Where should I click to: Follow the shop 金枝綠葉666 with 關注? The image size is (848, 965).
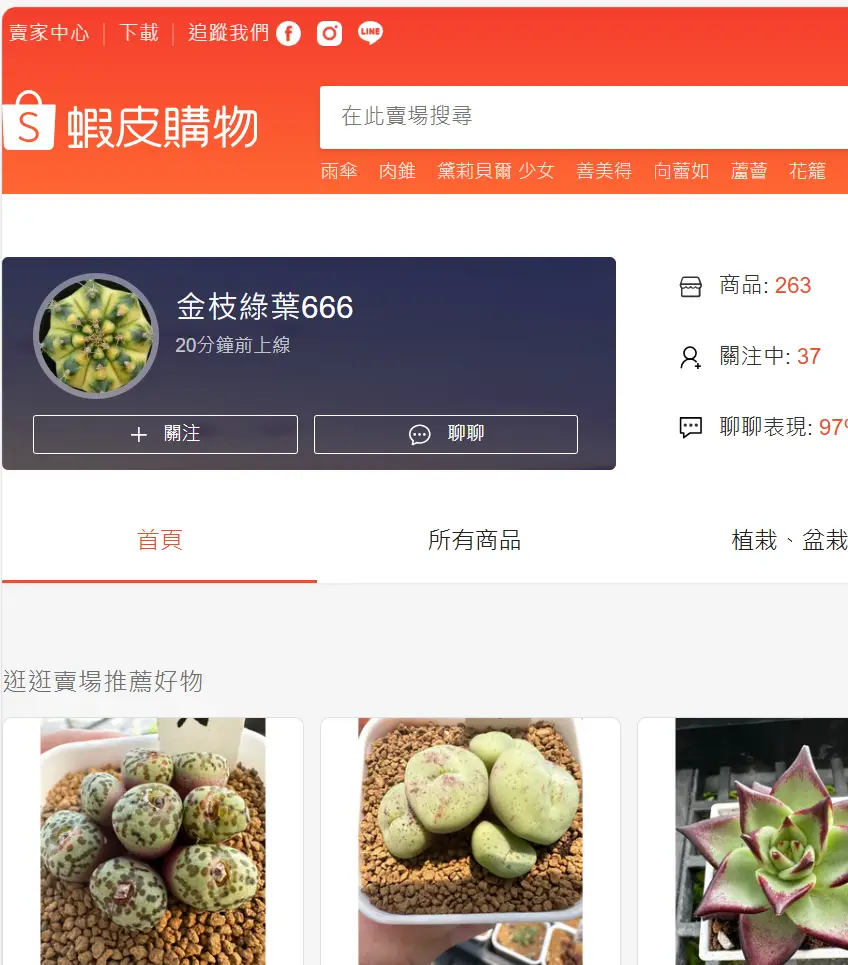[165, 434]
